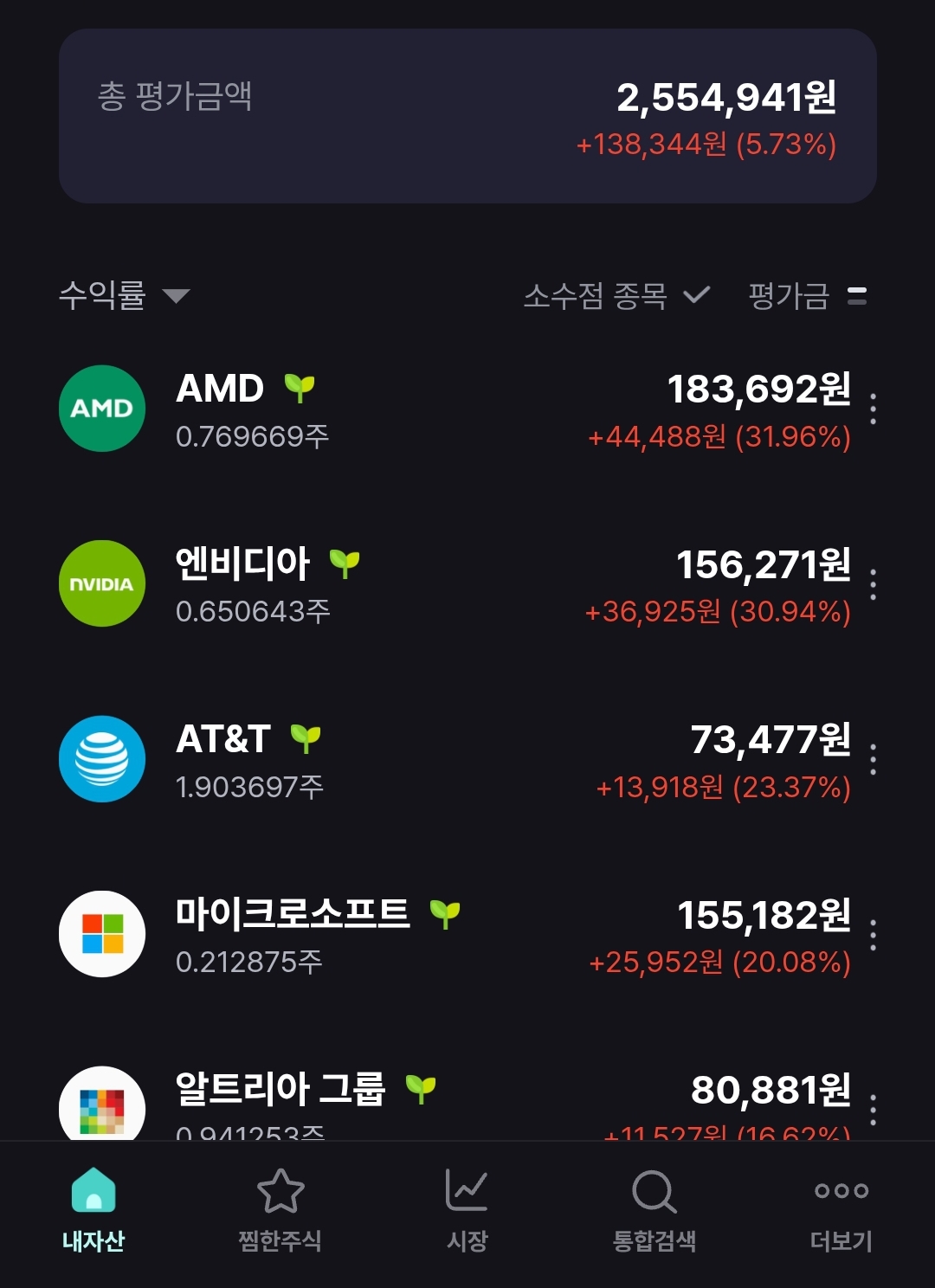
Task: Go to the 시장 tab
Action: [x=467, y=1211]
